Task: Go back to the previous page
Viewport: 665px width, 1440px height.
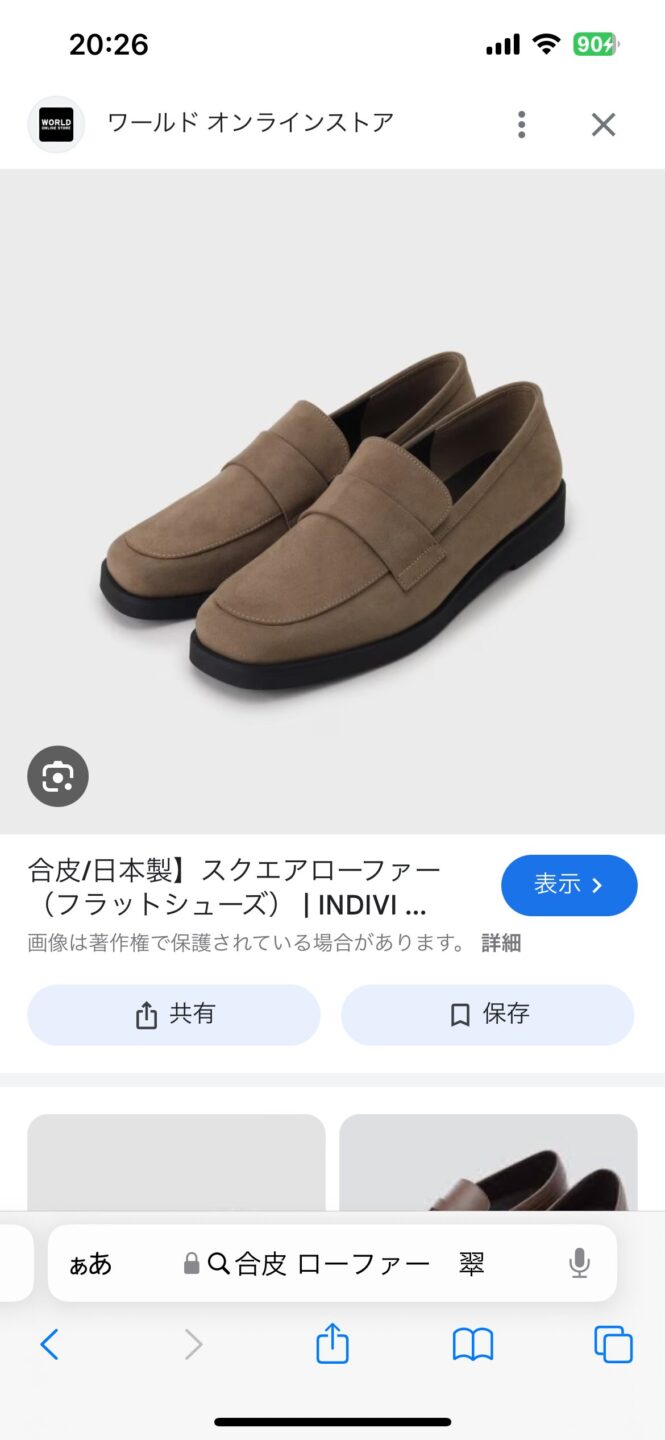Action: tap(49, 1344)
